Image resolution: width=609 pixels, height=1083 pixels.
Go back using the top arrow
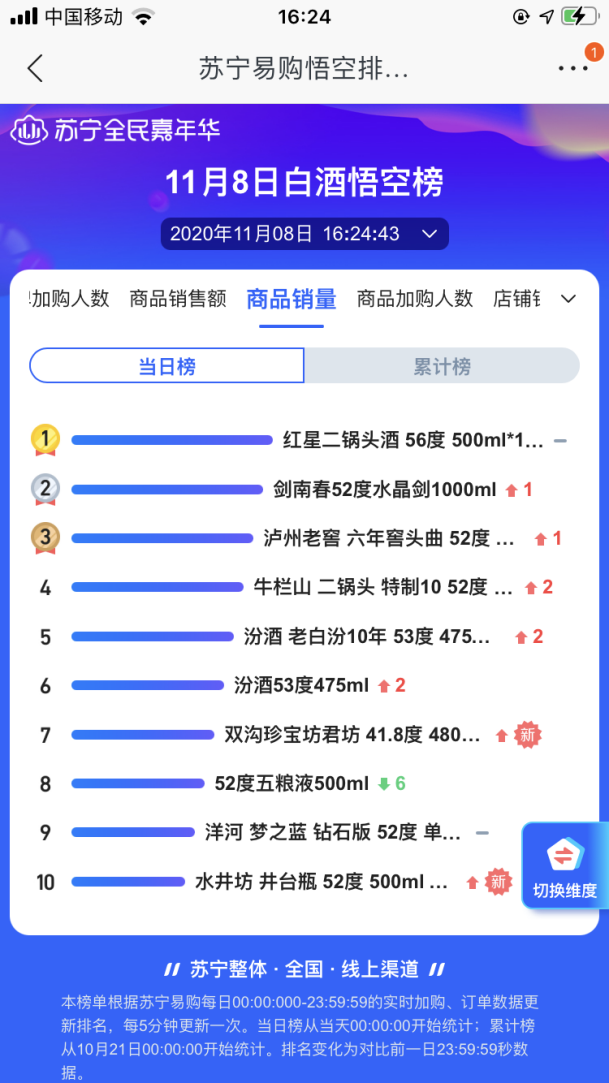click(36, 68)
